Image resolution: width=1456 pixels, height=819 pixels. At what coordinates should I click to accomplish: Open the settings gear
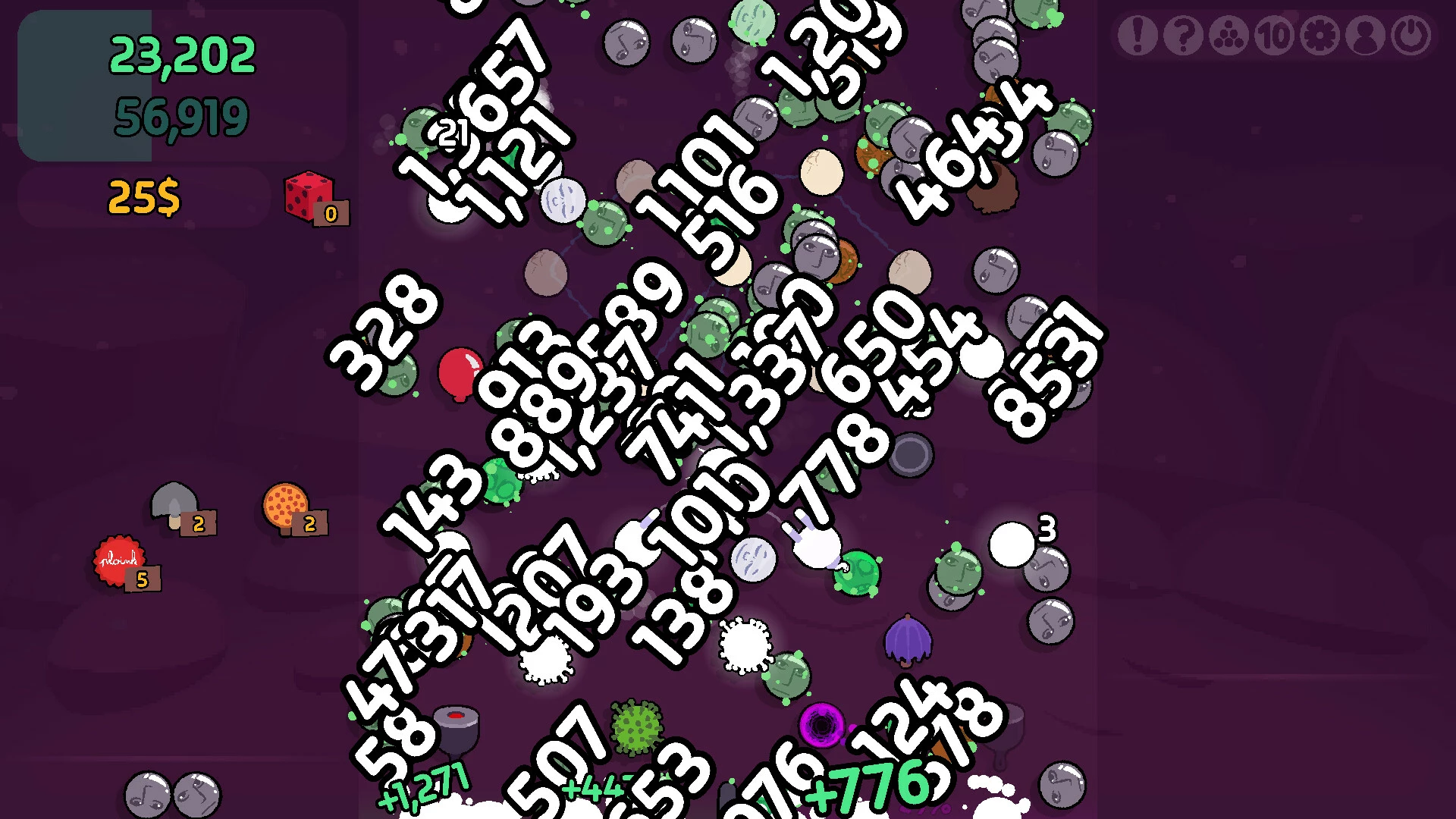point(1320,36)
